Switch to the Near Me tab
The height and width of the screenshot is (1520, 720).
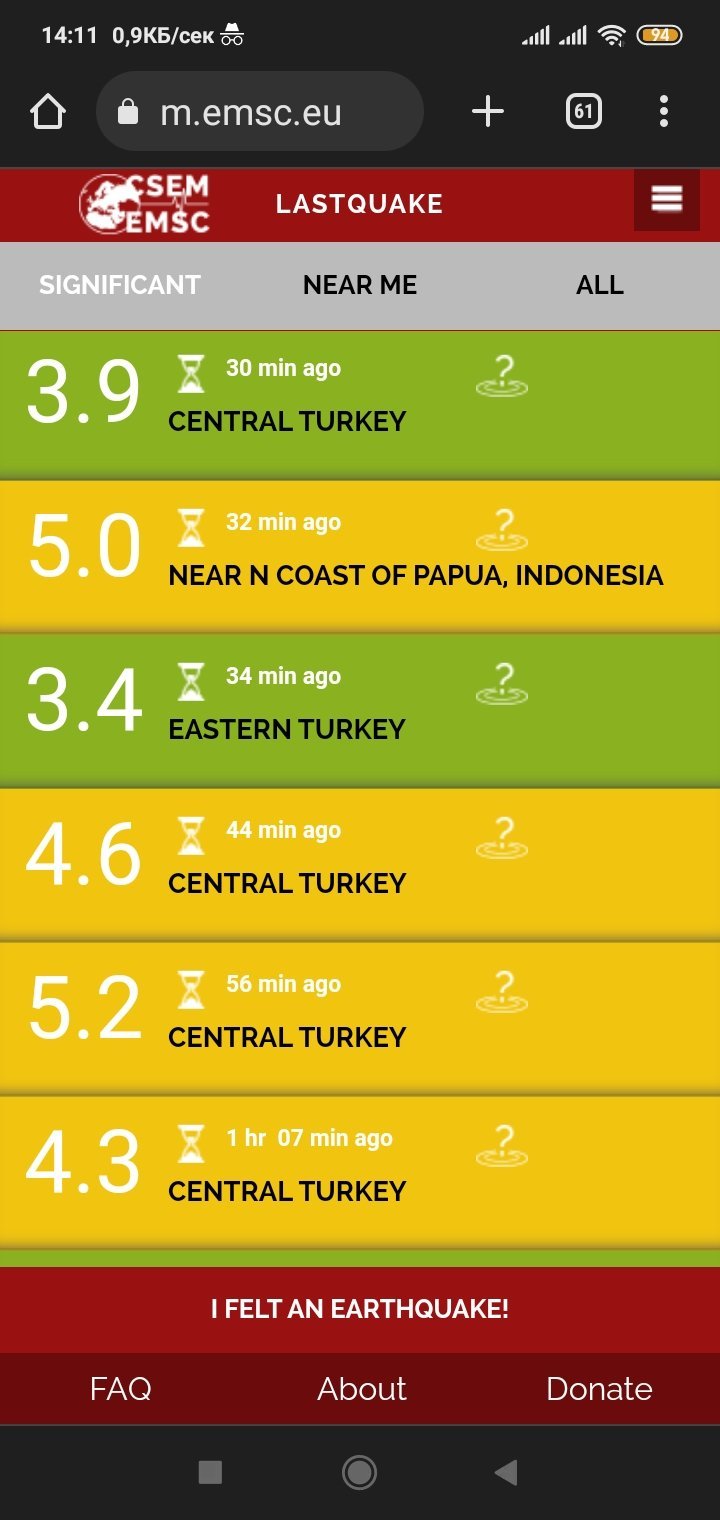tap(360, 285)
